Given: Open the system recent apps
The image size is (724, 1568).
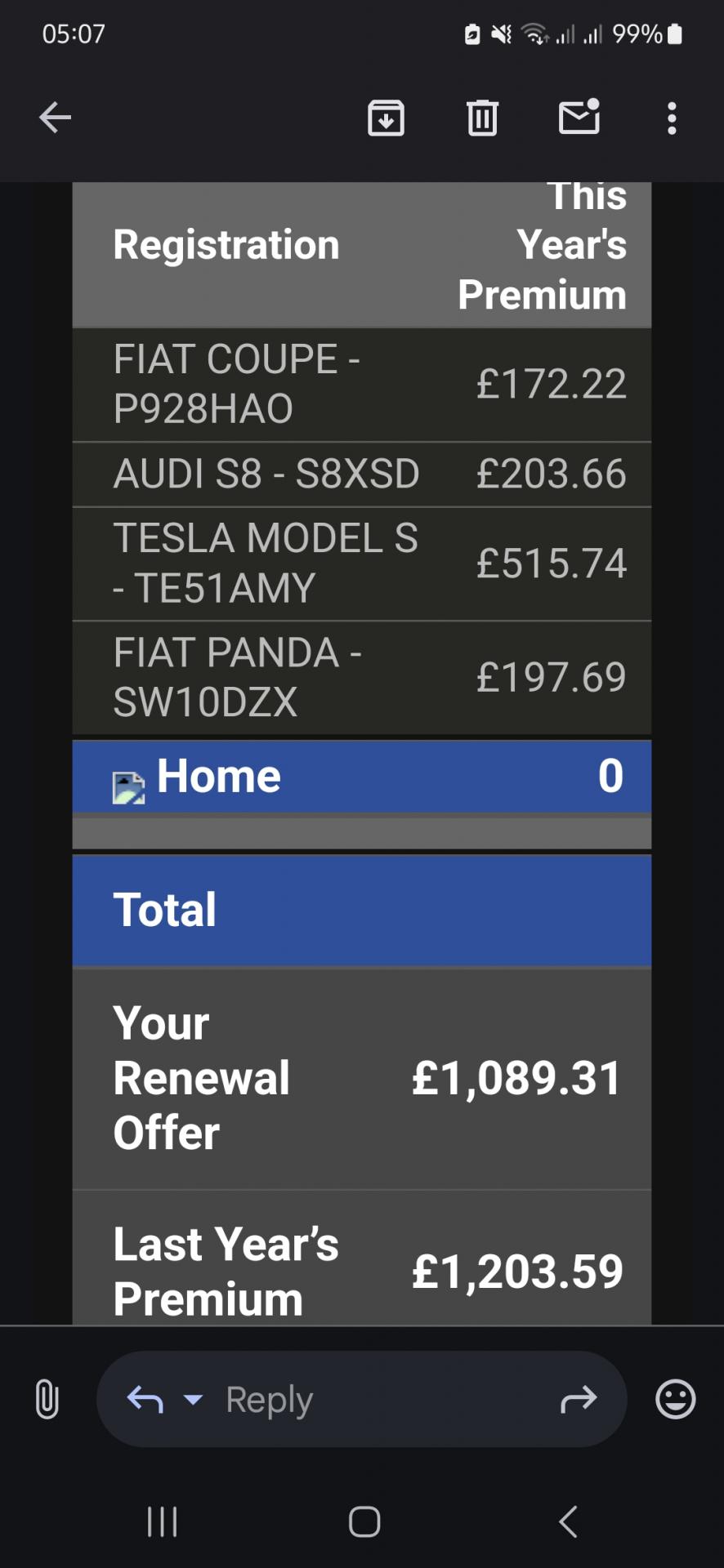Looking at the screenshot, I should [162, 1521].
